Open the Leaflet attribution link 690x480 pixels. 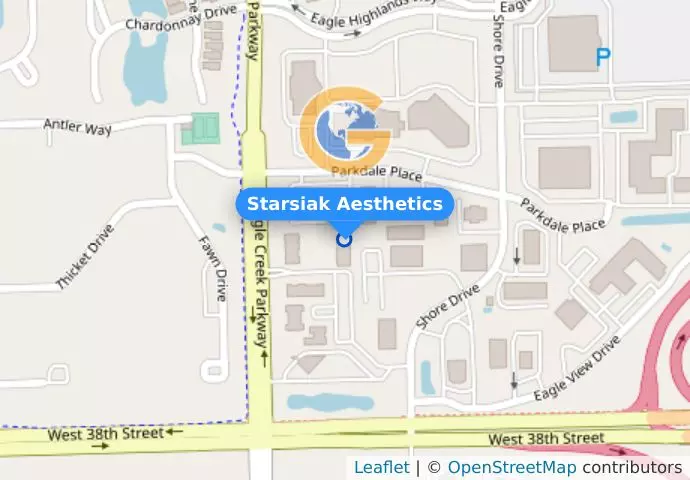point(381,467)
